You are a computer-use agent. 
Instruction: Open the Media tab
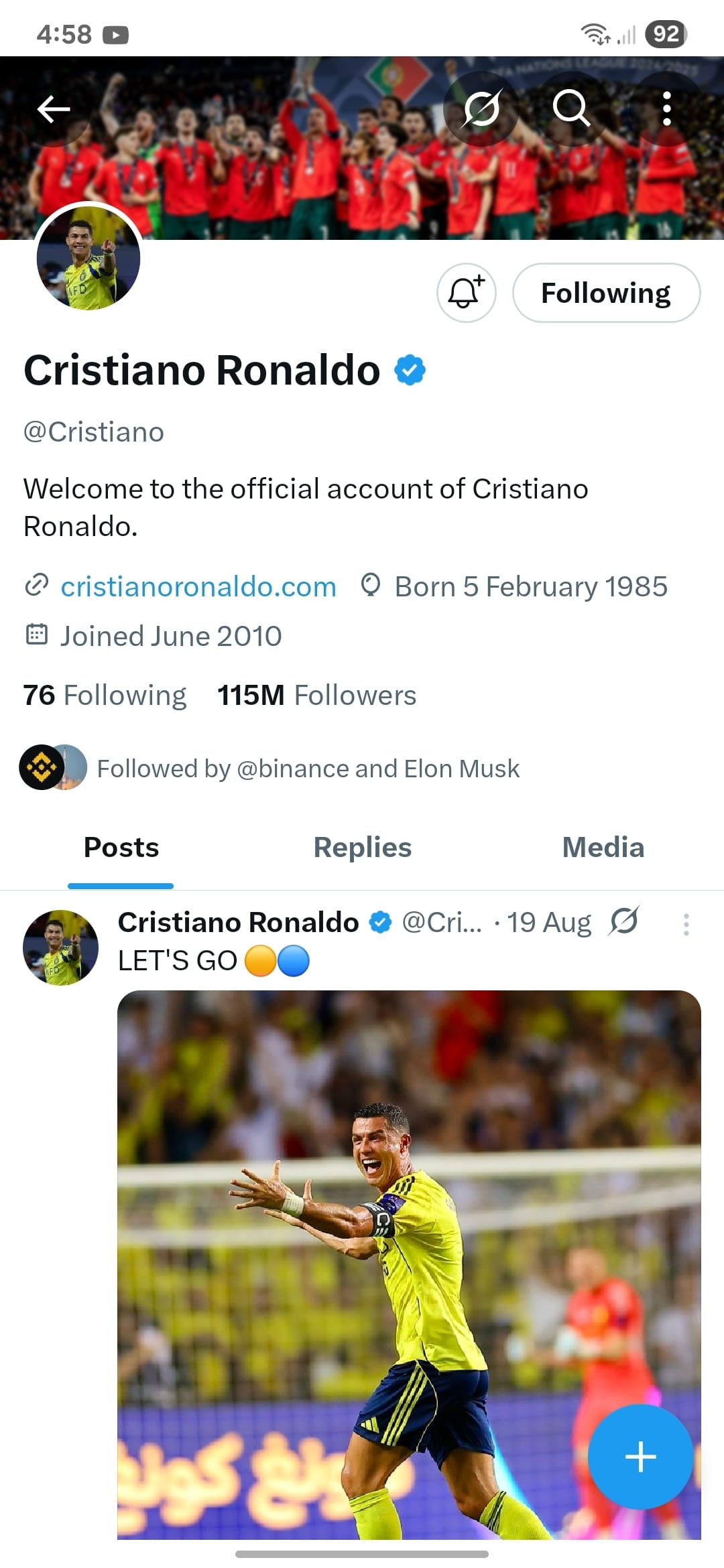click(602, 847)
